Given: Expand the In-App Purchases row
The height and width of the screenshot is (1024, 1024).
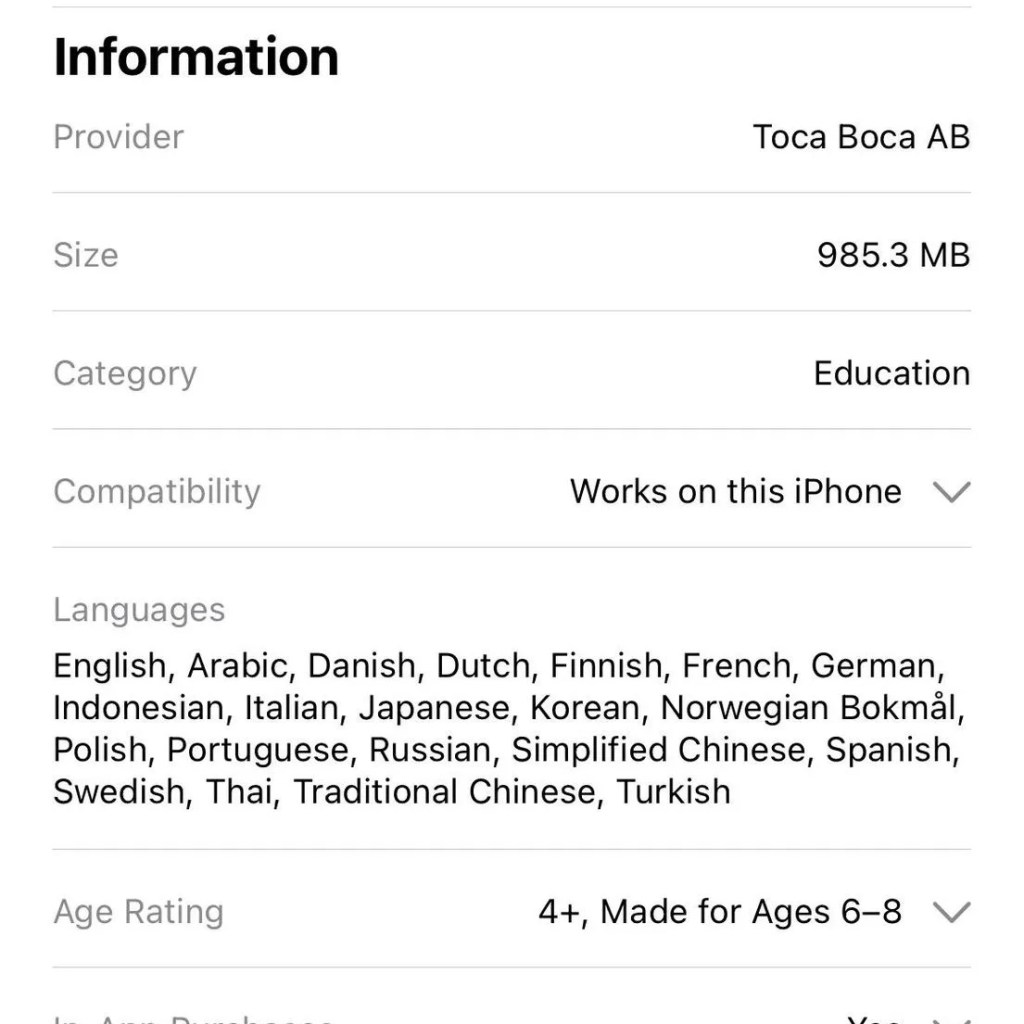Looking at the screenshot, I should coord(950,1018).
